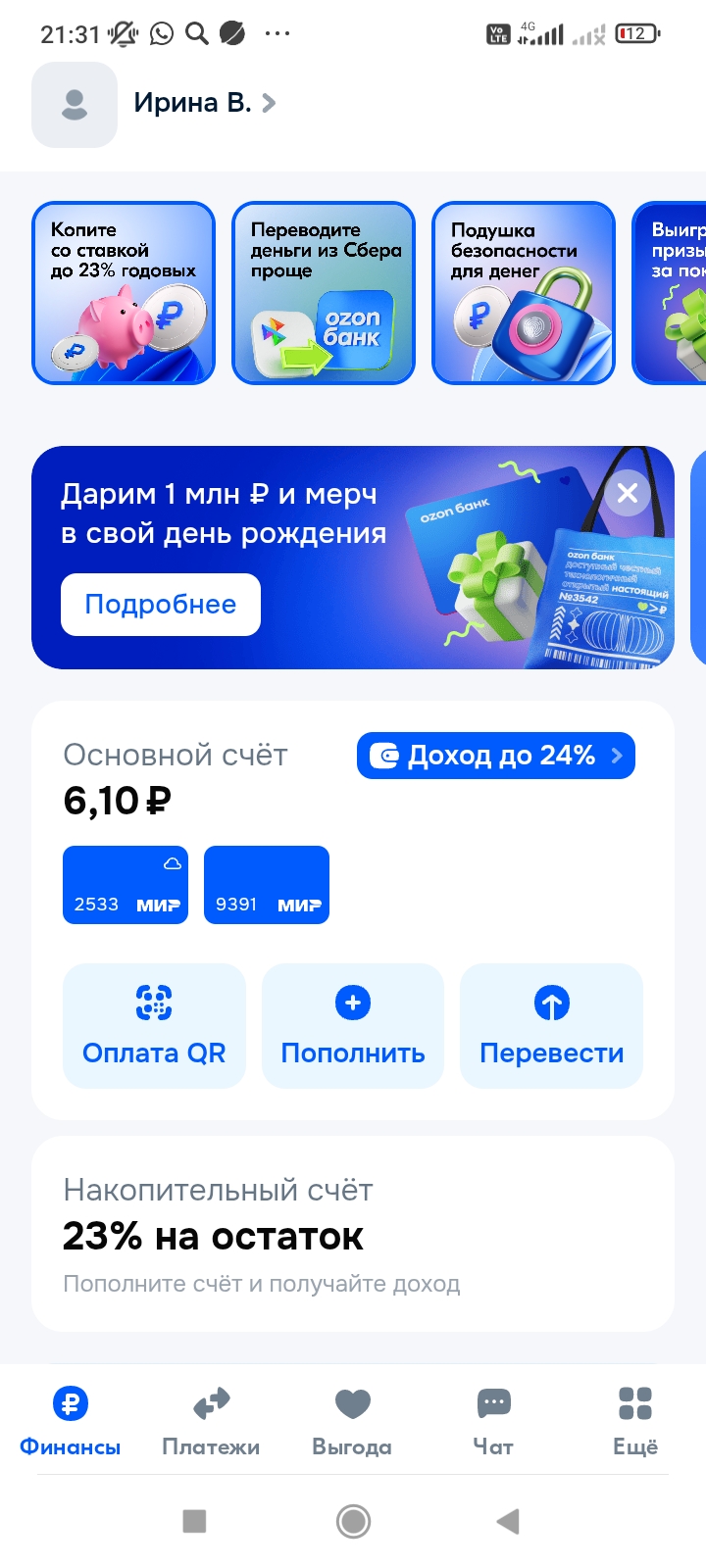Switch to the Выгода tab
The image size is (706, 1568).
(x=352, y=1422)
